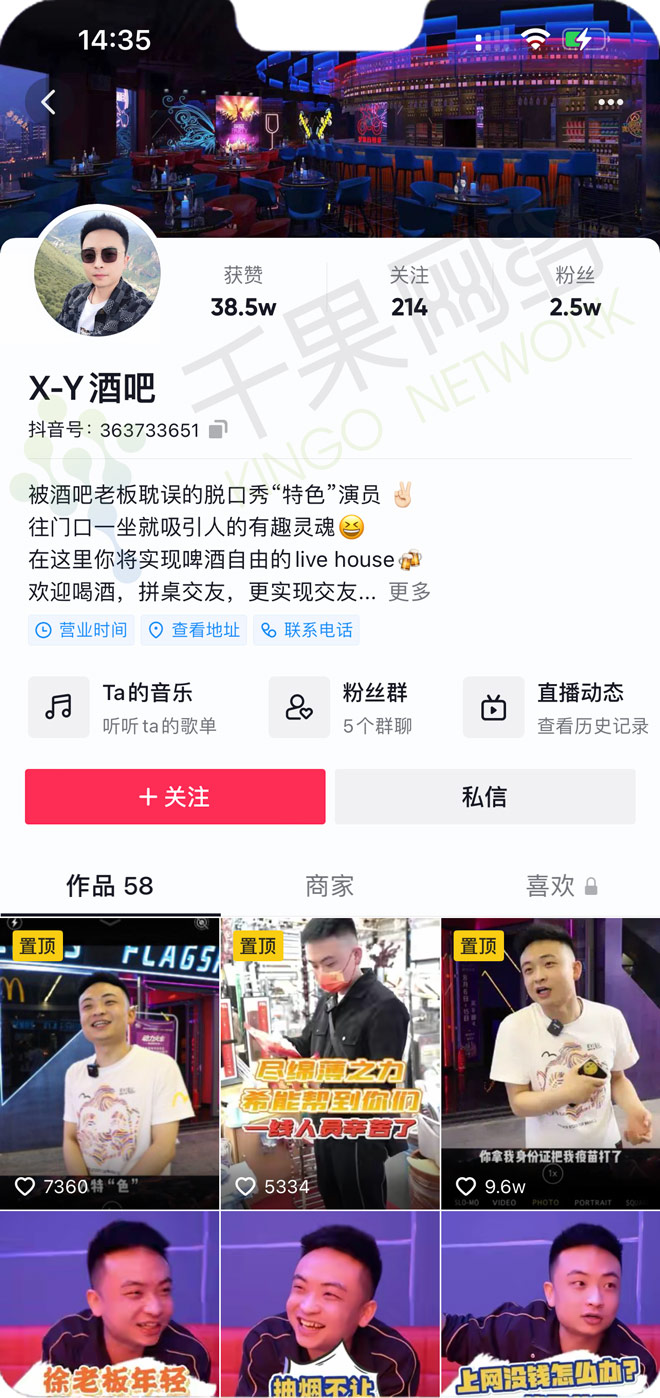This screenshot has height=1398, width=660.
Task: Play pinned video with 9.6w likes
Action: tap(550, 1060)
